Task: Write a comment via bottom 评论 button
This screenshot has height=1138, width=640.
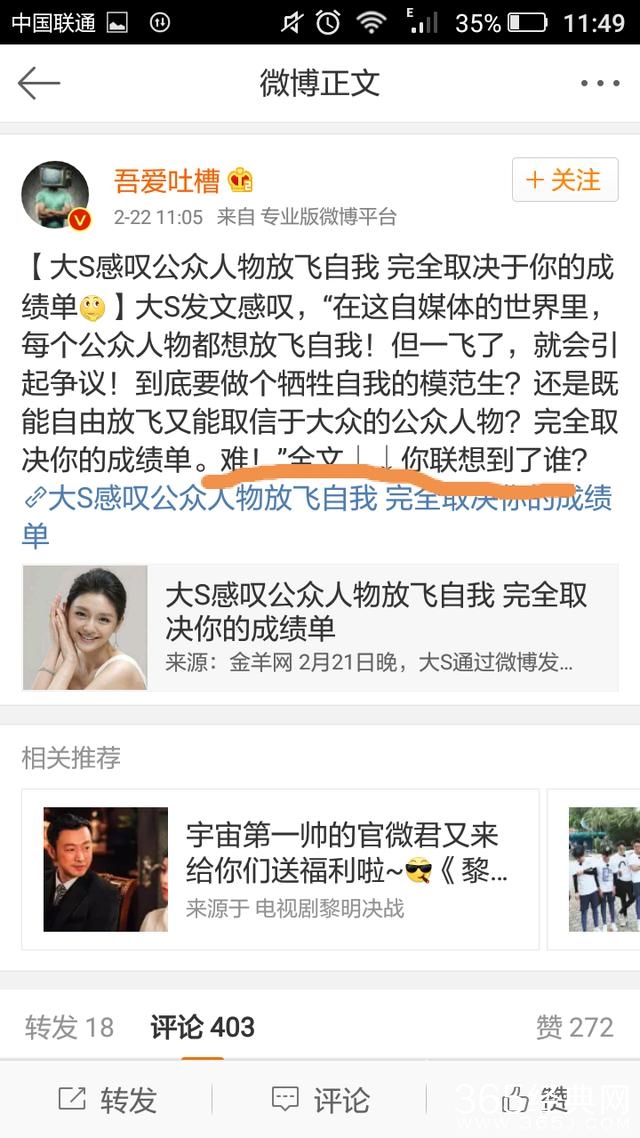Action: [x=320, y=1100]
